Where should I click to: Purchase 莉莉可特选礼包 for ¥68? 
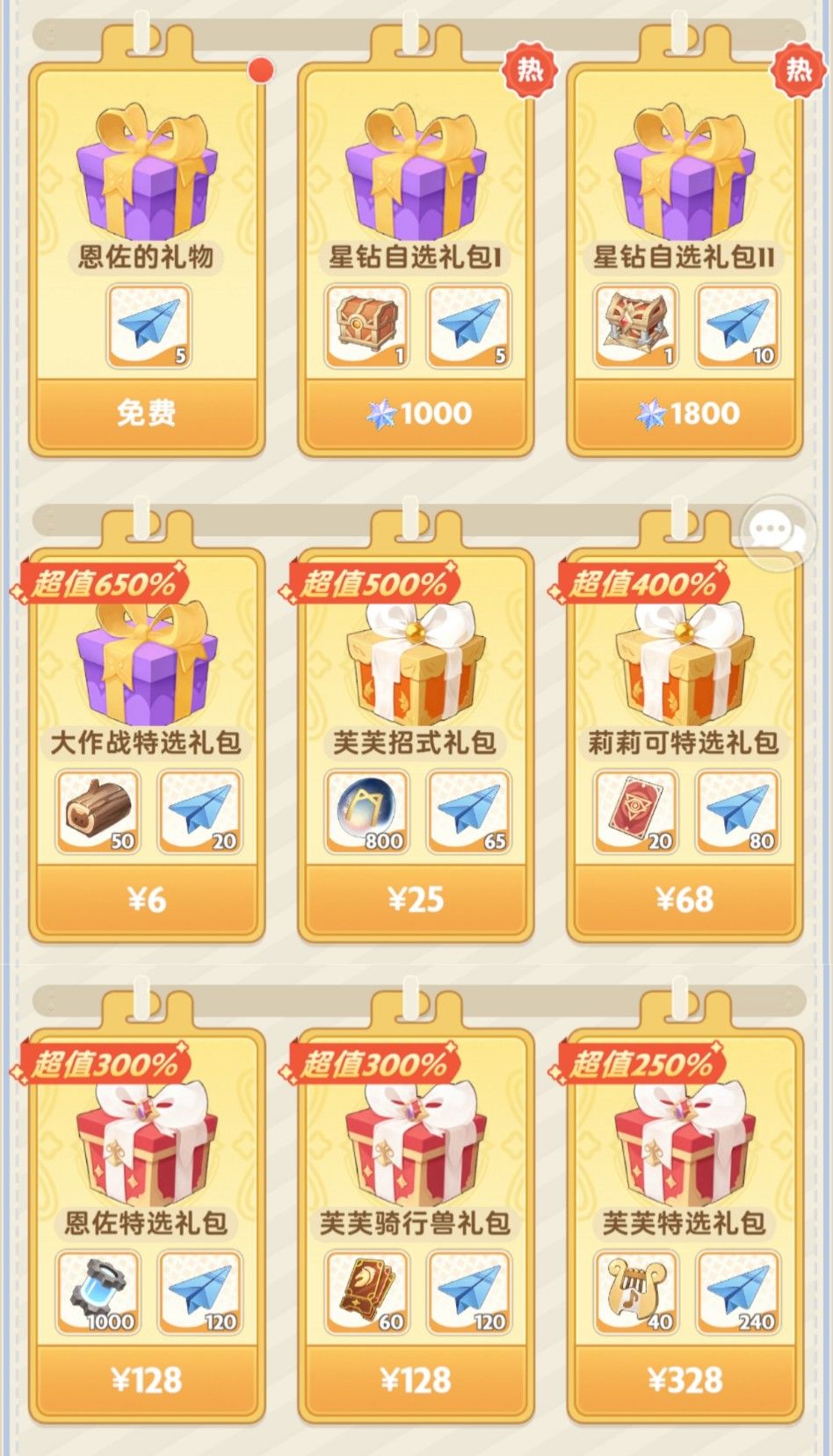[685, 899]
